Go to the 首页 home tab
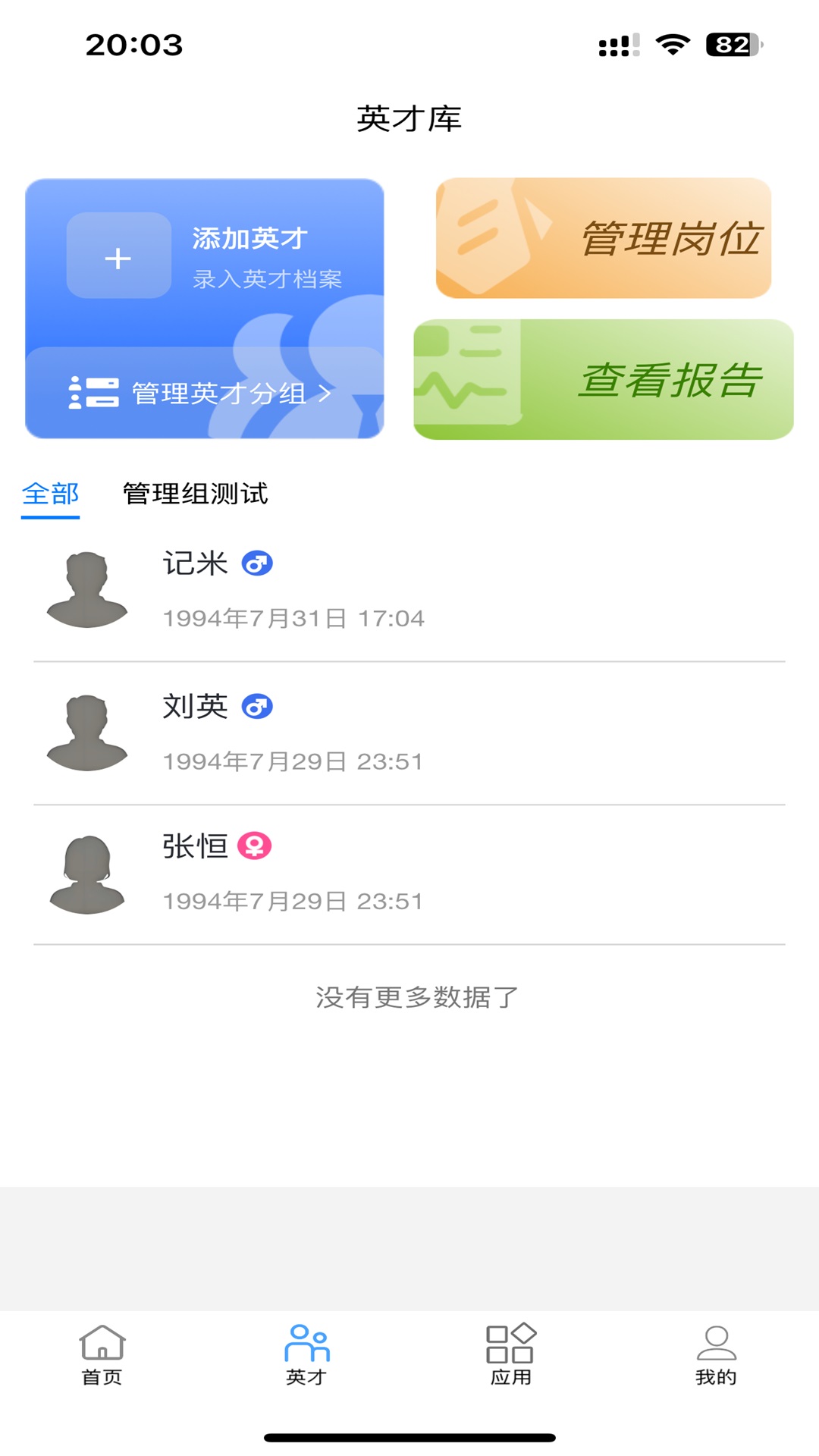The height and width of the screenshot is (1456, 819). click(x=102, y=1354)
